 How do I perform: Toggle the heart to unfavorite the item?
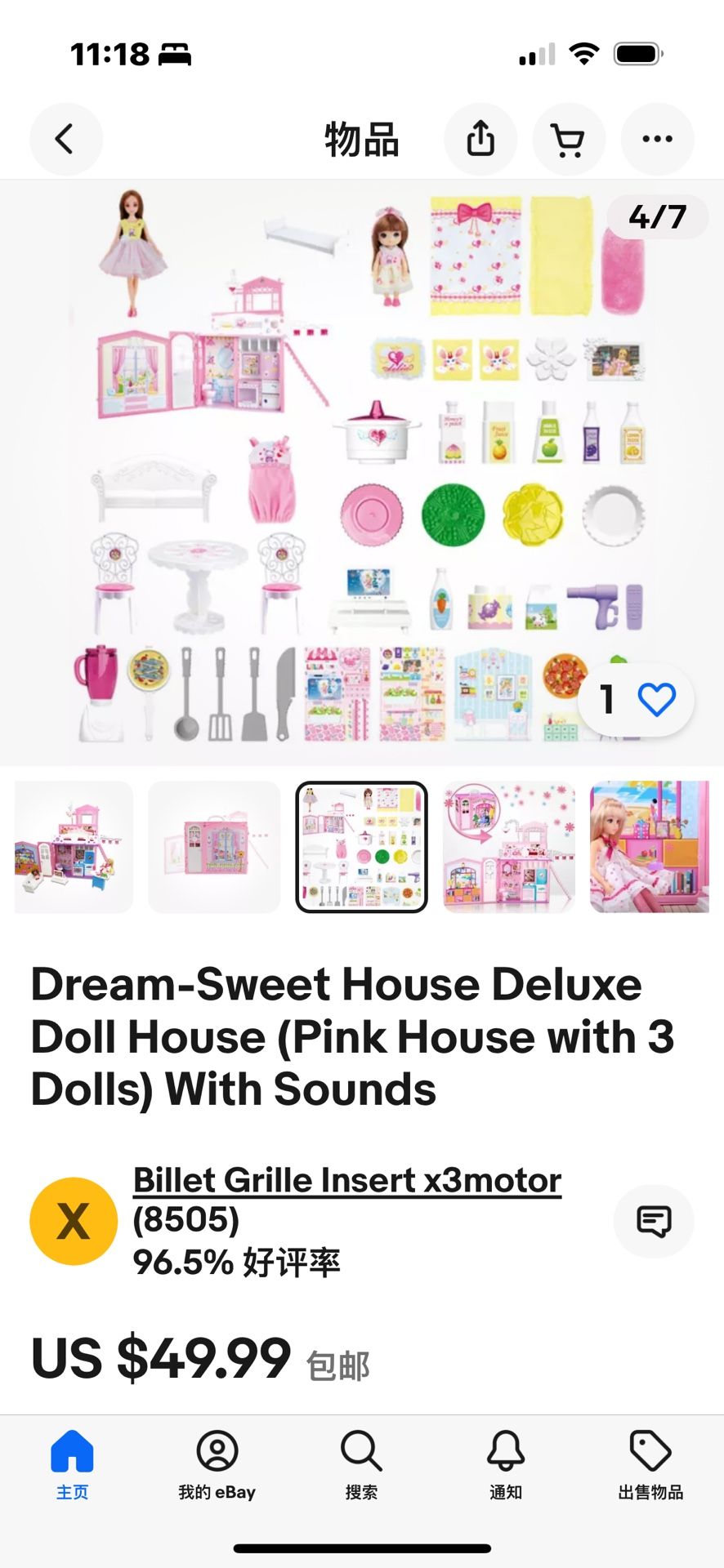coord(656,698)
